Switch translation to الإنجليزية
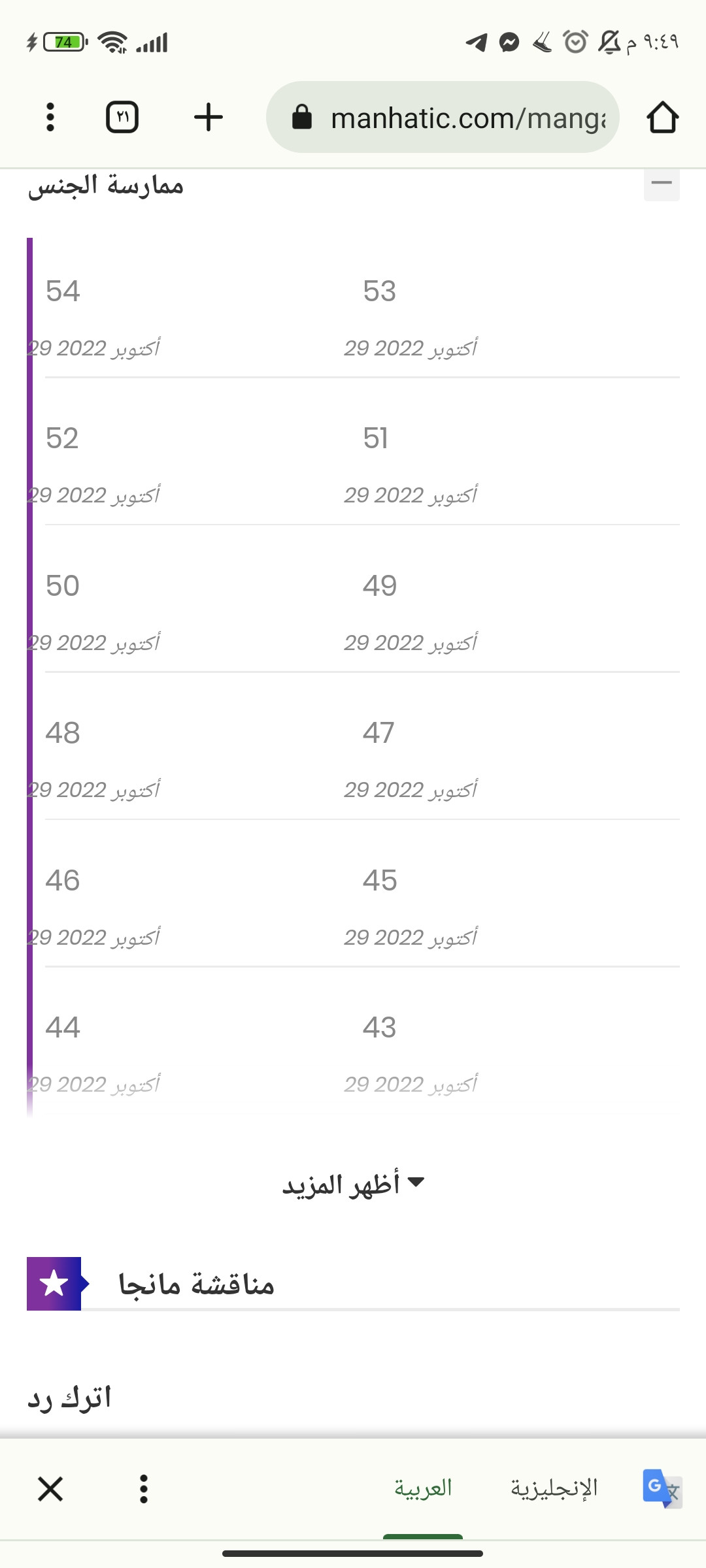This screenshot has width=706, height=1568. point(554,1488)
